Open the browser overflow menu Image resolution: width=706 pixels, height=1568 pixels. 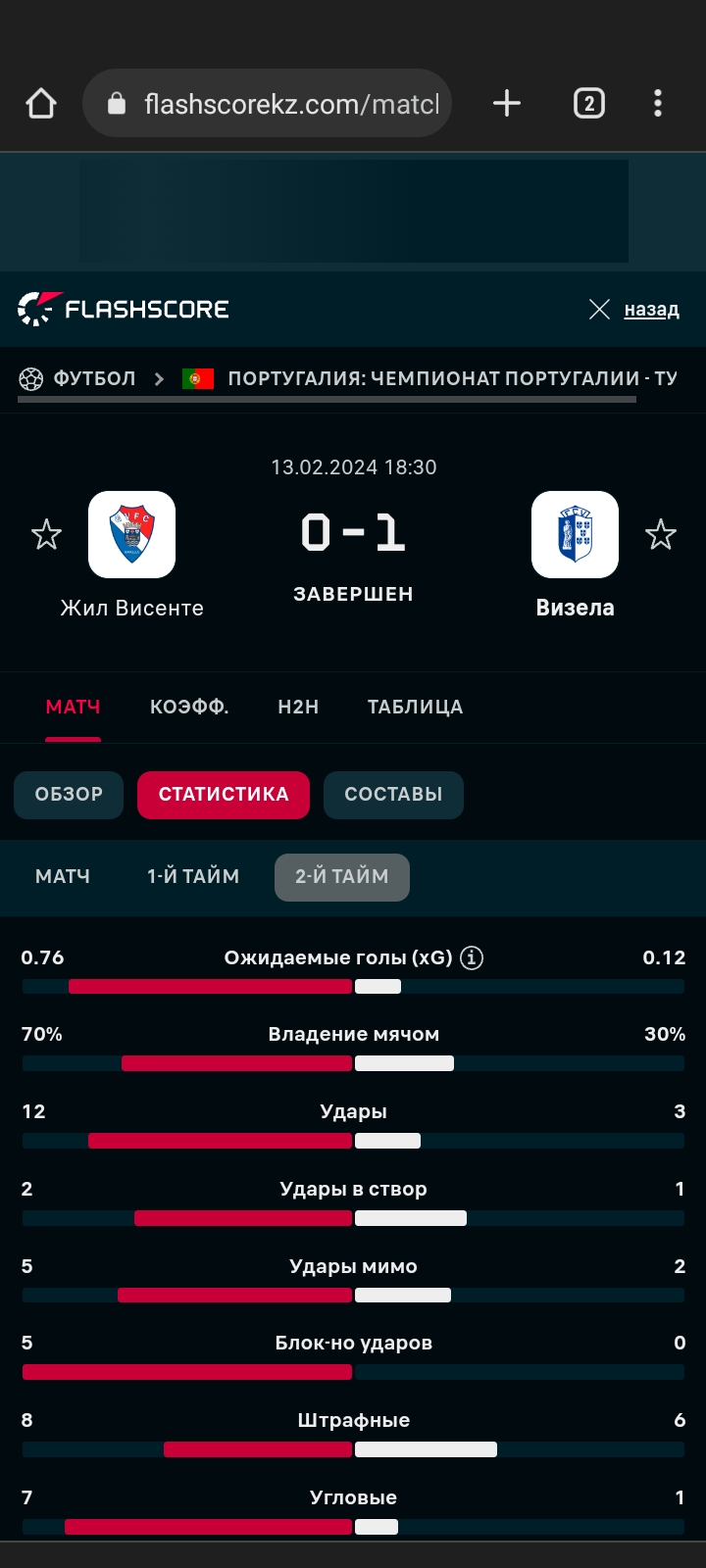pyautogui.click(x=657, y=103)
